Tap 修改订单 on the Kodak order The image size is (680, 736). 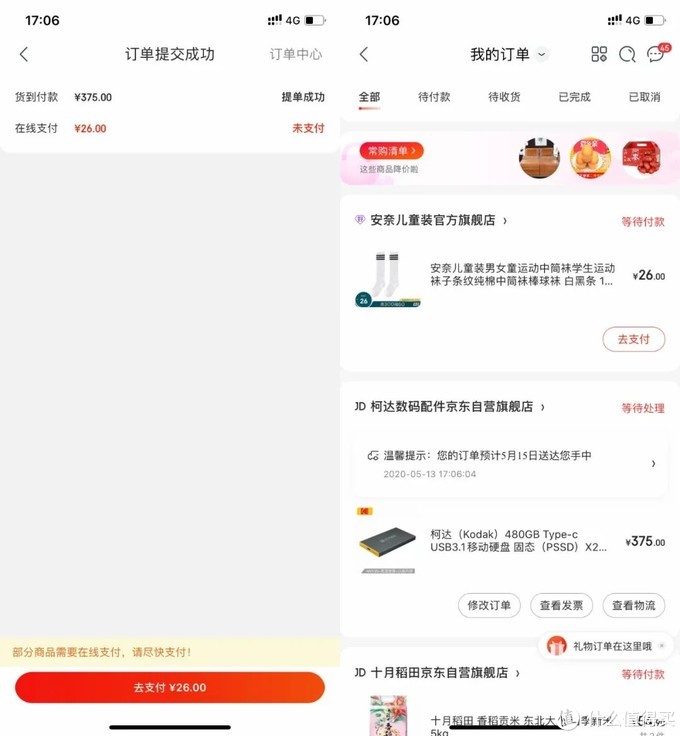pyautogui.click(x=490, y=605)
